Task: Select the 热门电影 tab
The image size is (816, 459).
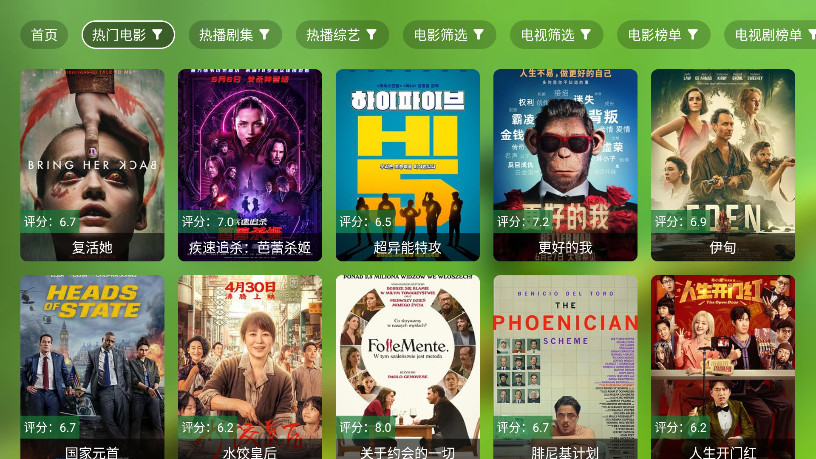Action: tap(128, 35)
